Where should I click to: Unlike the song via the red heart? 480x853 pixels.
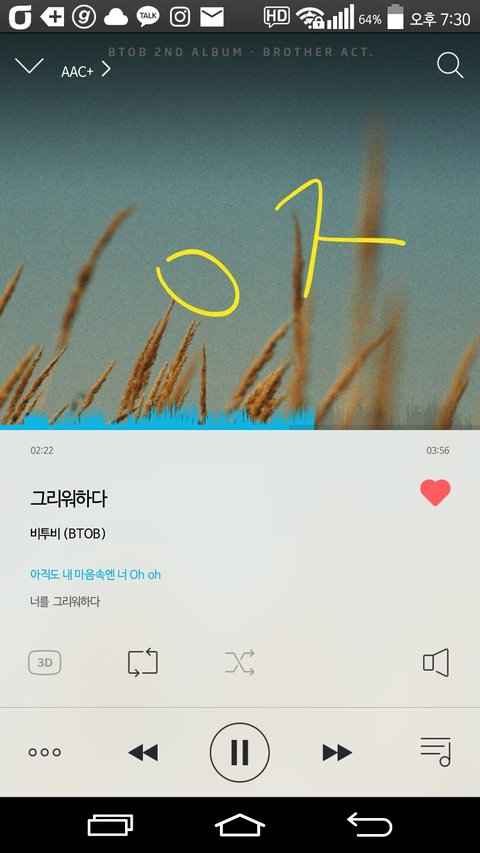(435, 493)
